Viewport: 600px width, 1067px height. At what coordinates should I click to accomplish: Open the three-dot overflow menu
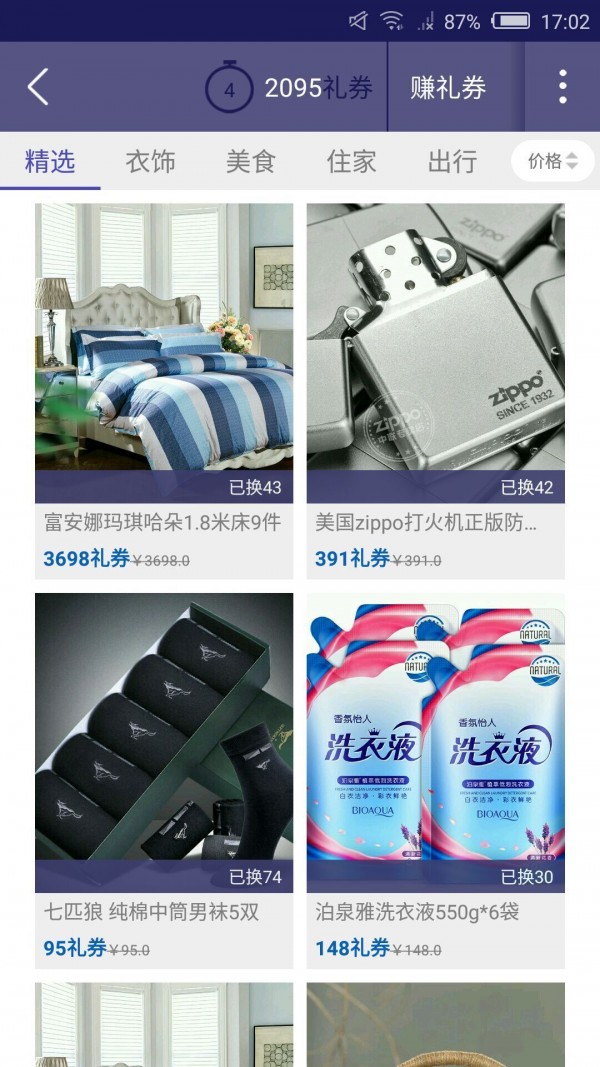pyautogui.click(x=563, y=88)
